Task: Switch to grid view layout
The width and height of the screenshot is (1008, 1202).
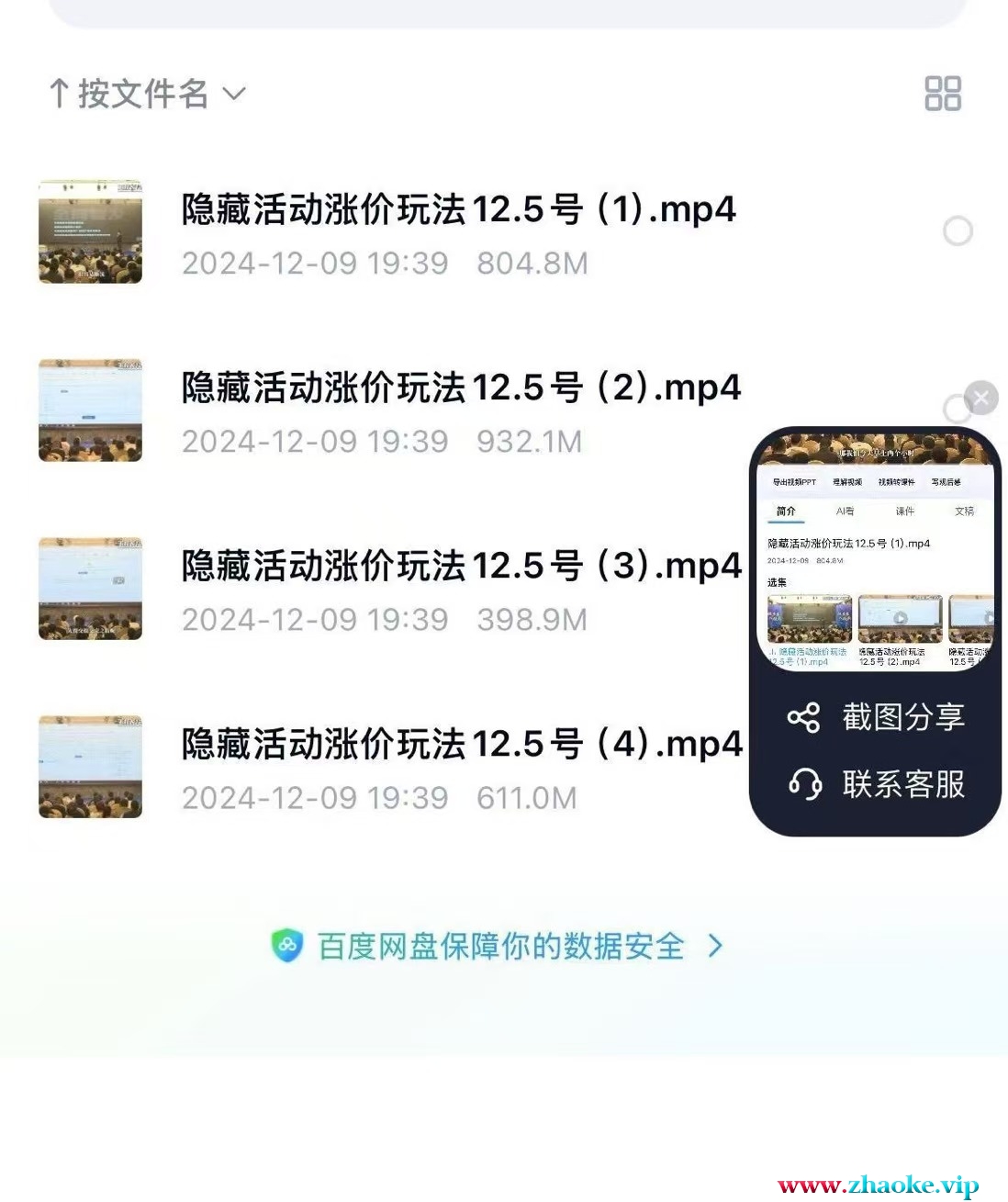Action: click(942, 94)
